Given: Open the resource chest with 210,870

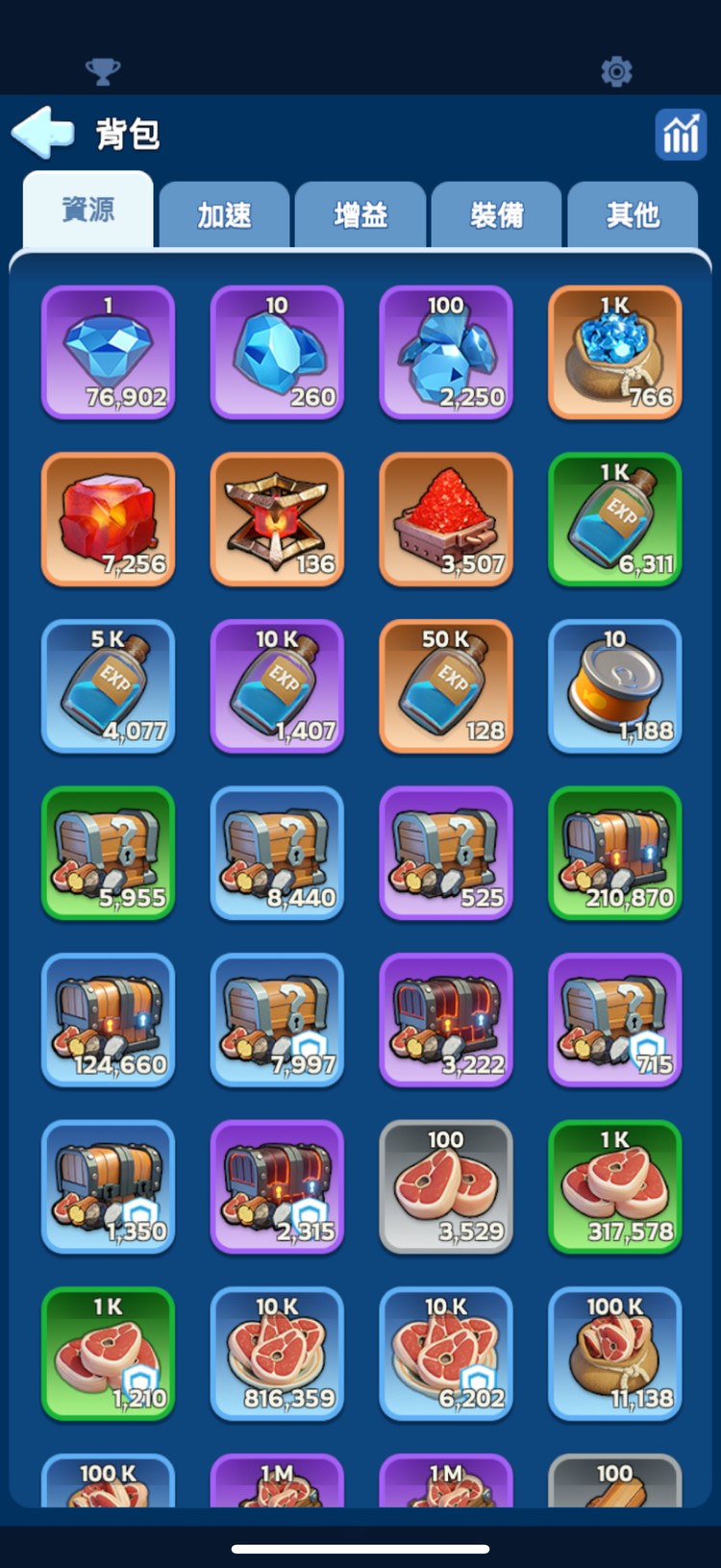Looking at the screenshot, I should [x=614, y=854].
